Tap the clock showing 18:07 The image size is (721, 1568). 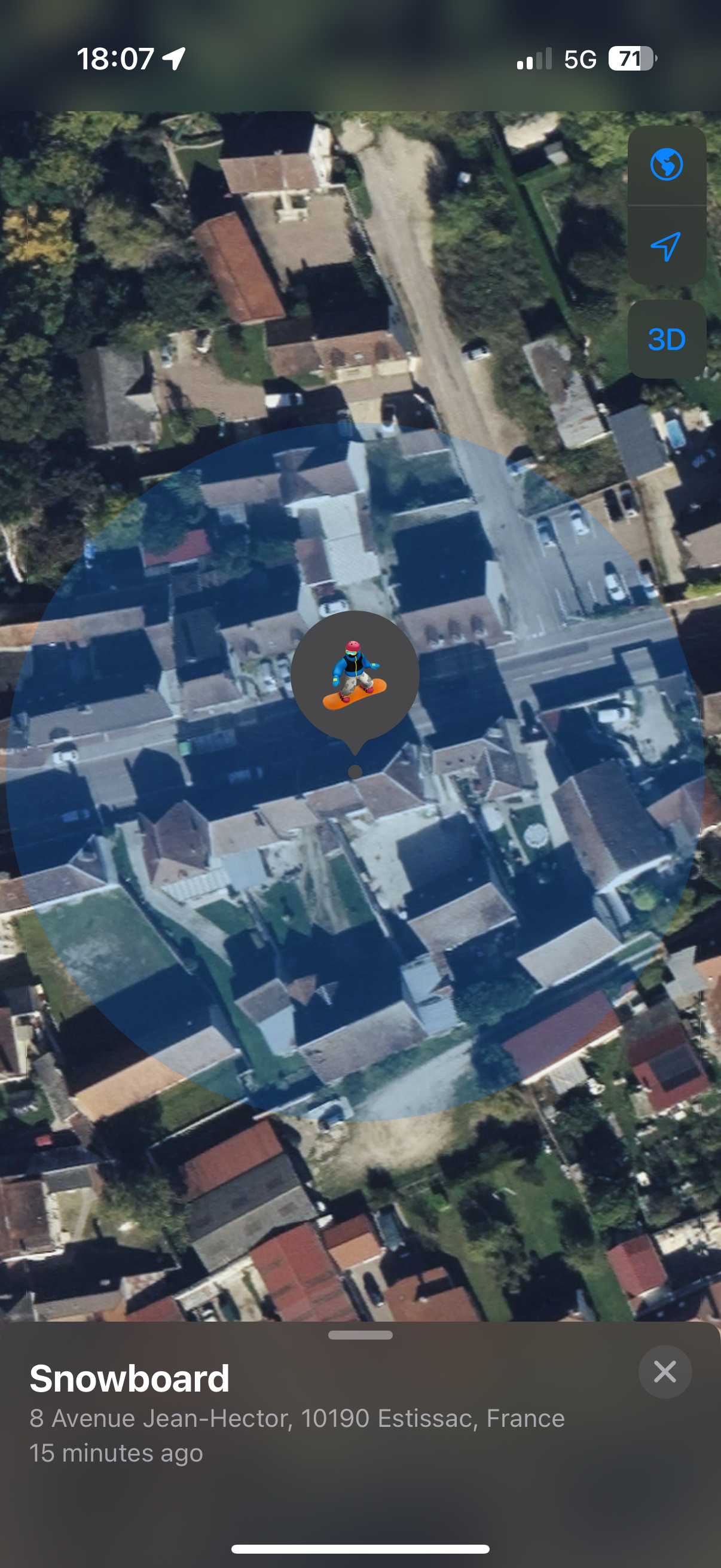[115, 59]
